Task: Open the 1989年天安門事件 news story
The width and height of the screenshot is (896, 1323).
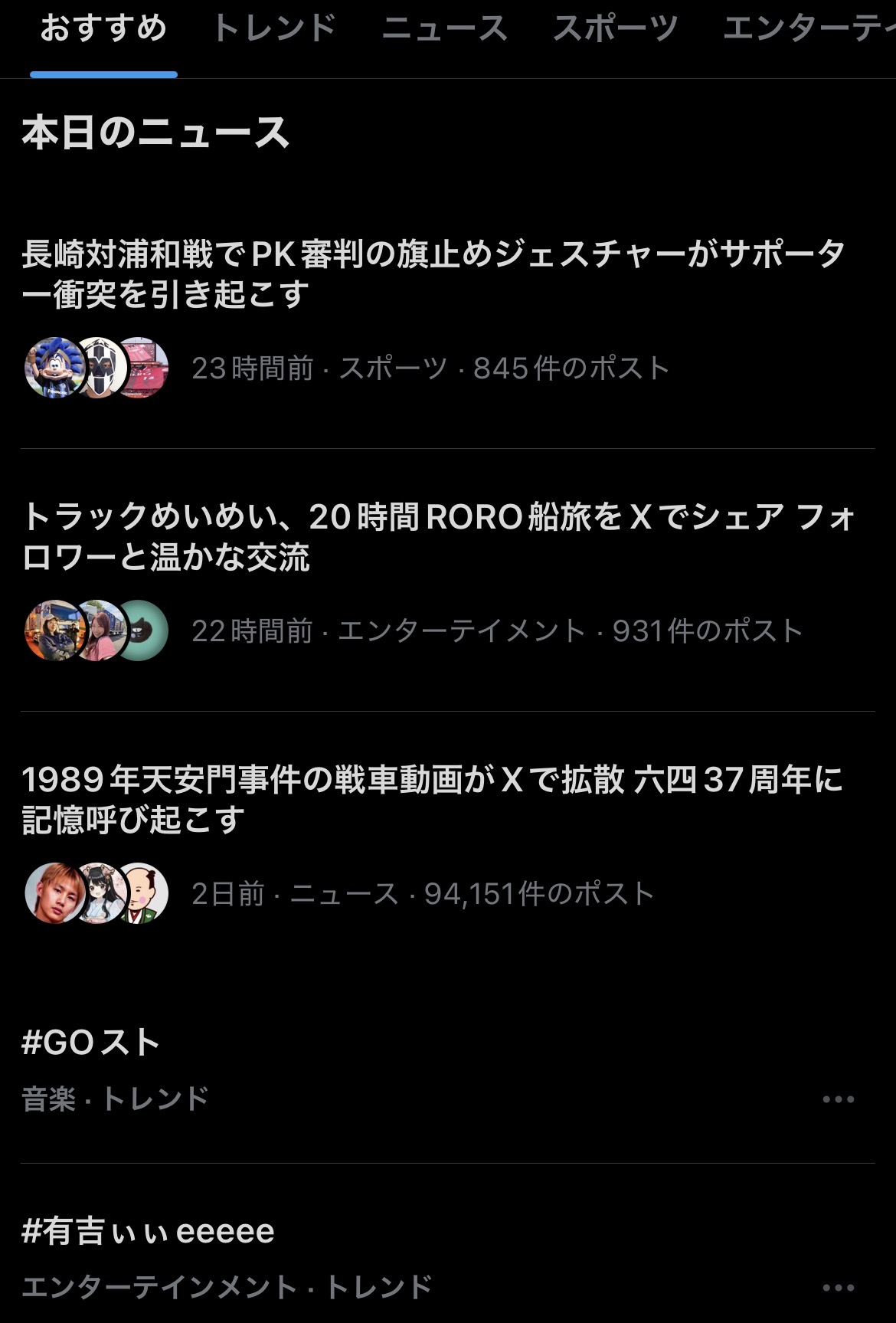Action: tap(432, 800)
